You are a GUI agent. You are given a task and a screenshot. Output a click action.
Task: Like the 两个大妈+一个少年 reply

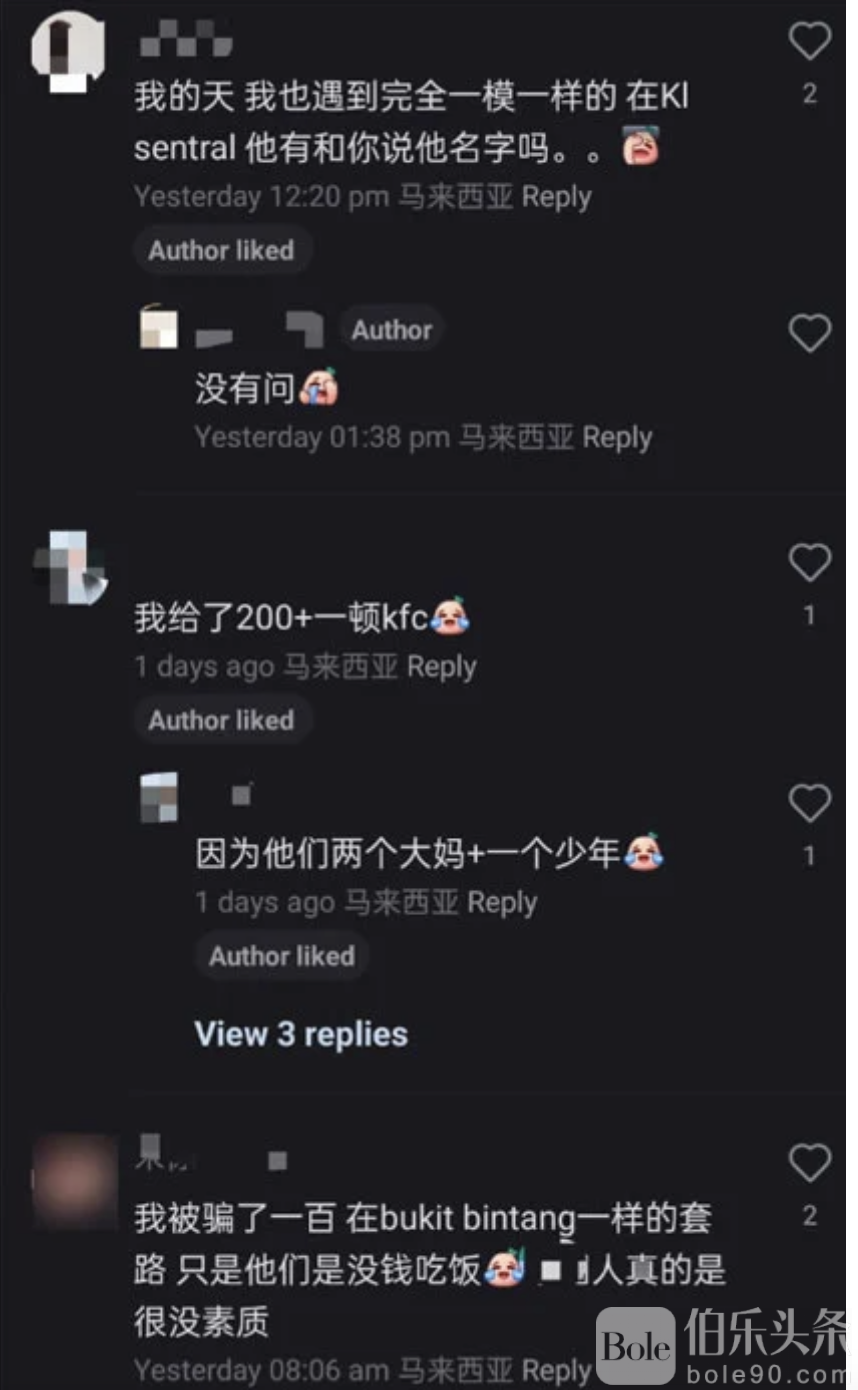point(809,803)
